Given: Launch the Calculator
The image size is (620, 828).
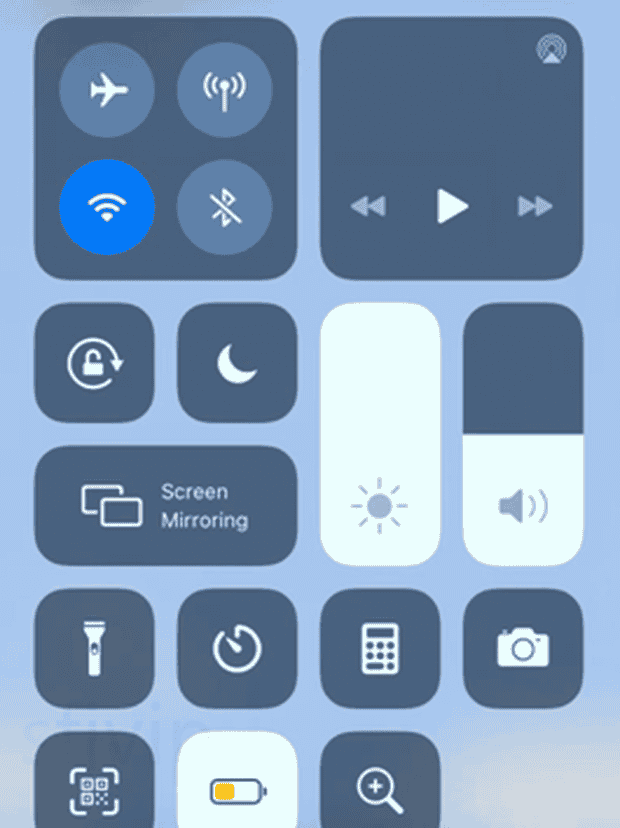Looking at the screenshot, I should pyautogui.click(x=380, y=649).
